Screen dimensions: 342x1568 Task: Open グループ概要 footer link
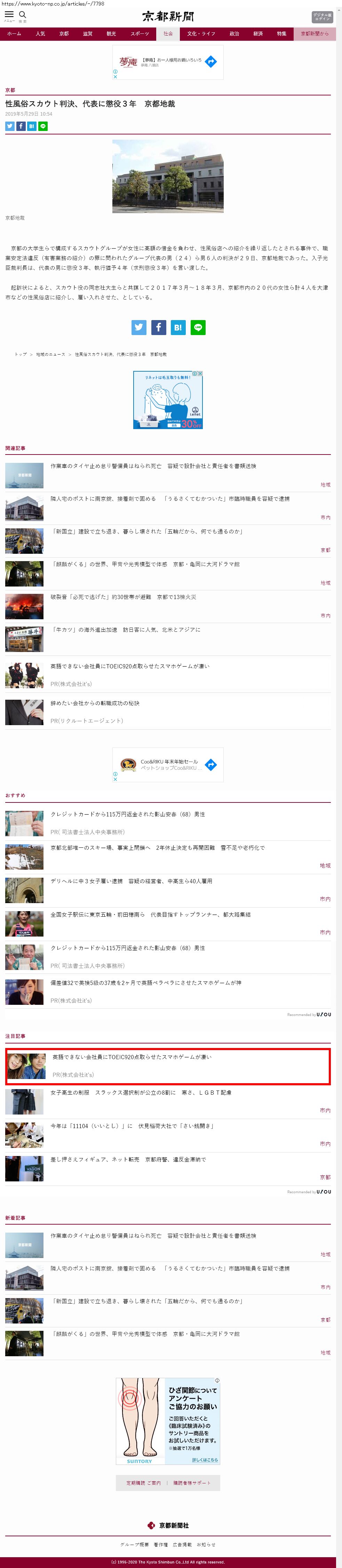tap(134, 1545)
